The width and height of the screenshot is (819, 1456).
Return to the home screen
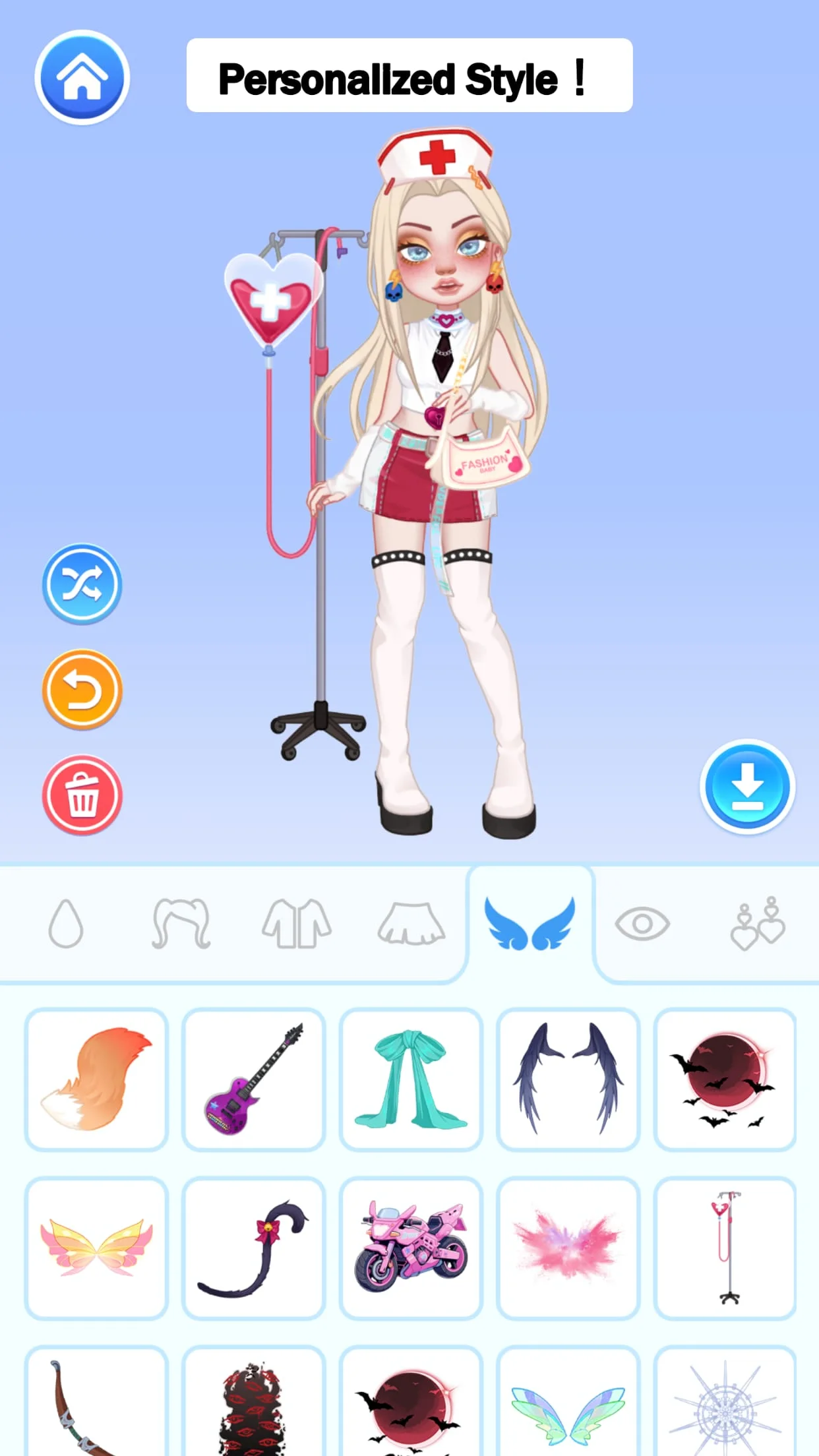(x=81, y=77)
